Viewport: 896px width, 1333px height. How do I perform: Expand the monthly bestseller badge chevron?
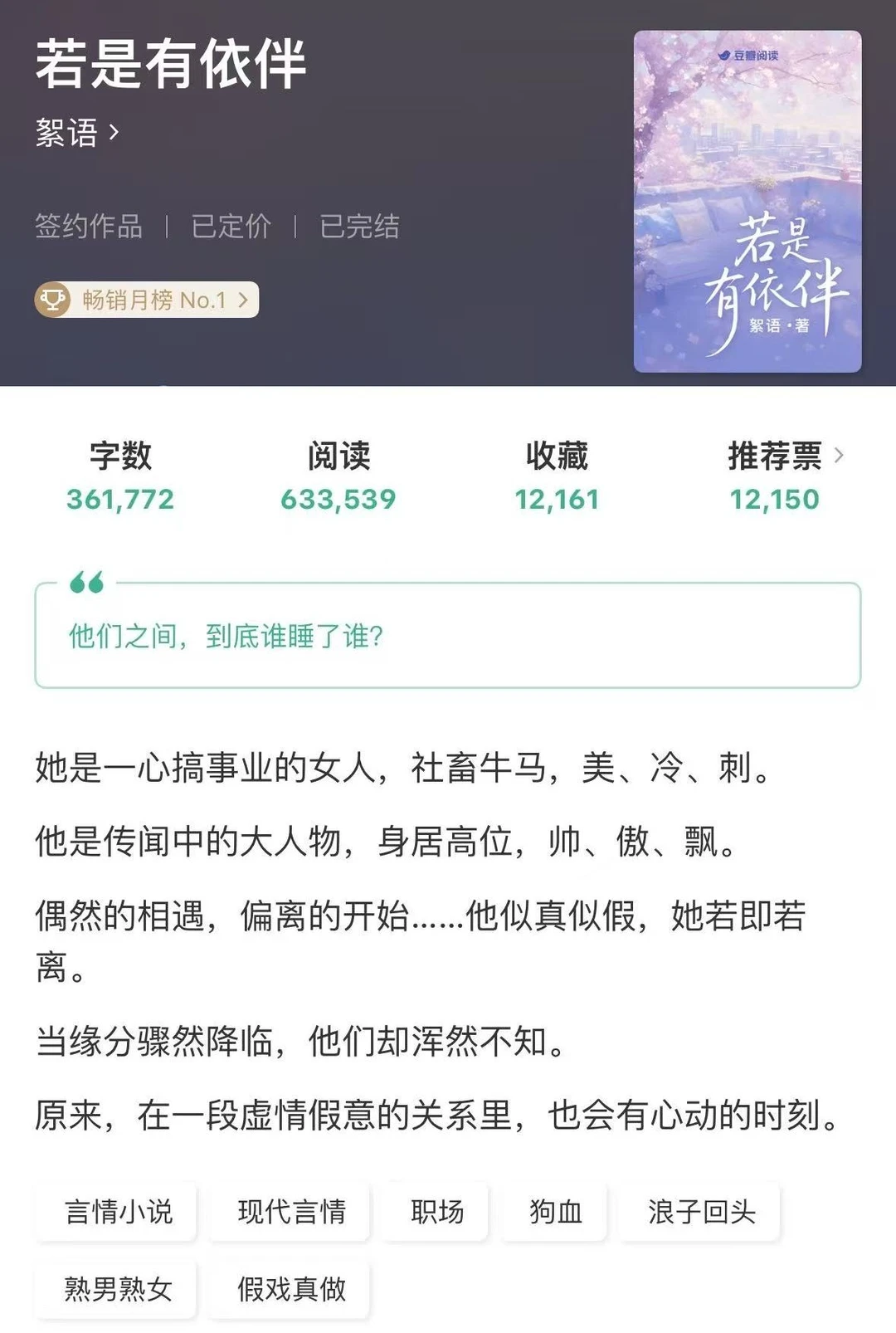pos(241,301)
